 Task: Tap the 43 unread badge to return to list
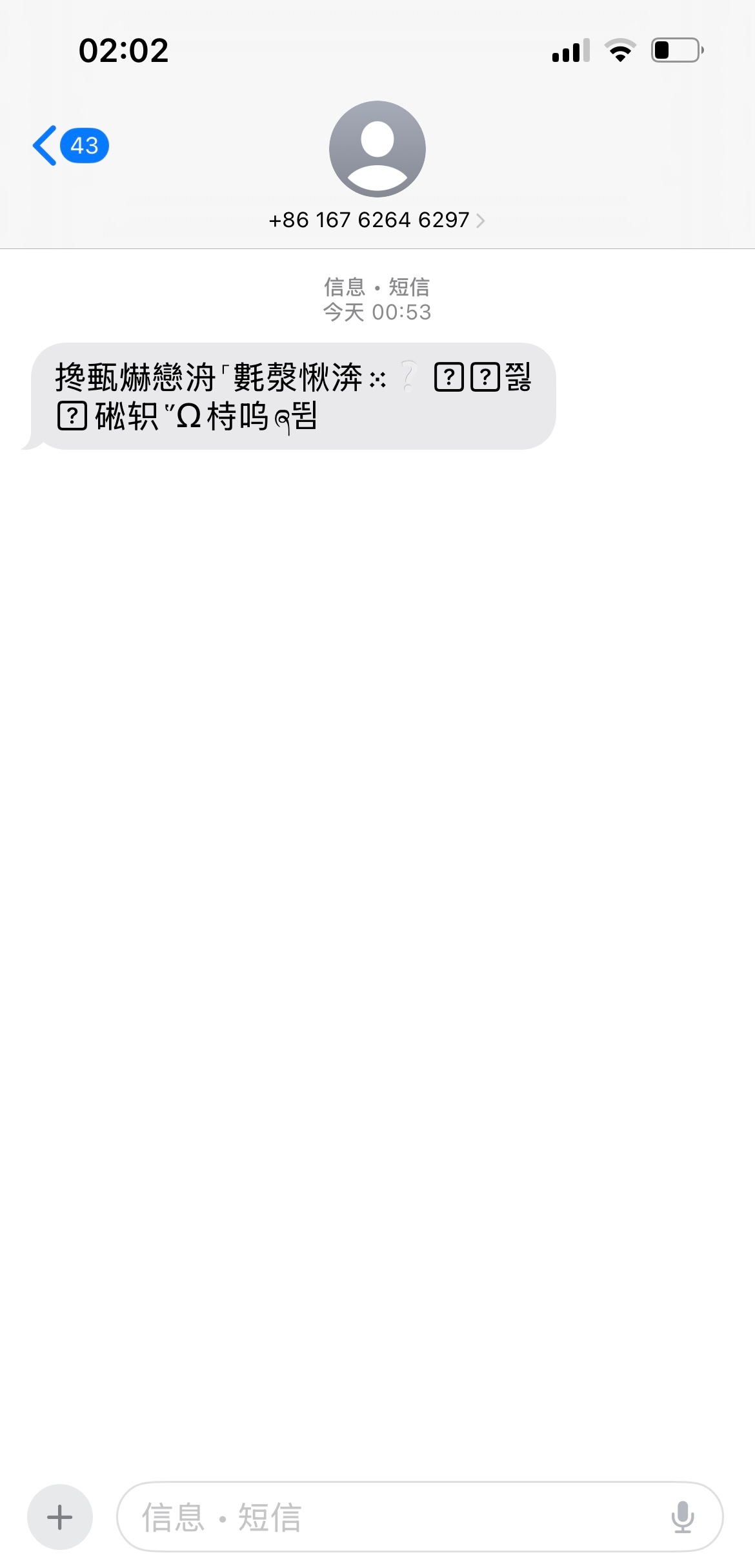point(85,146)
